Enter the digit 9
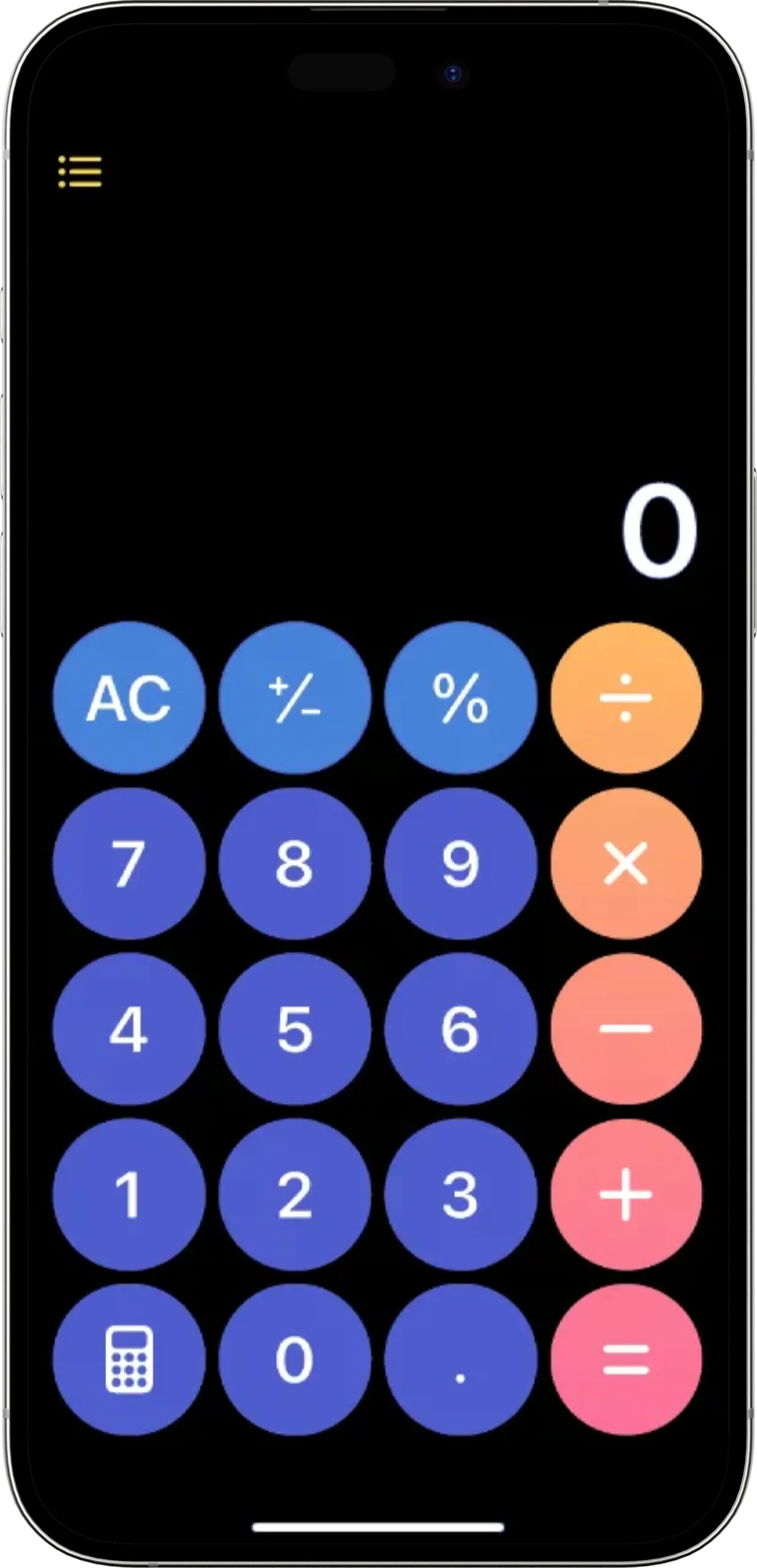Image resolution: width=757 pixels, height=1568 pixels. tap(461, 863)
